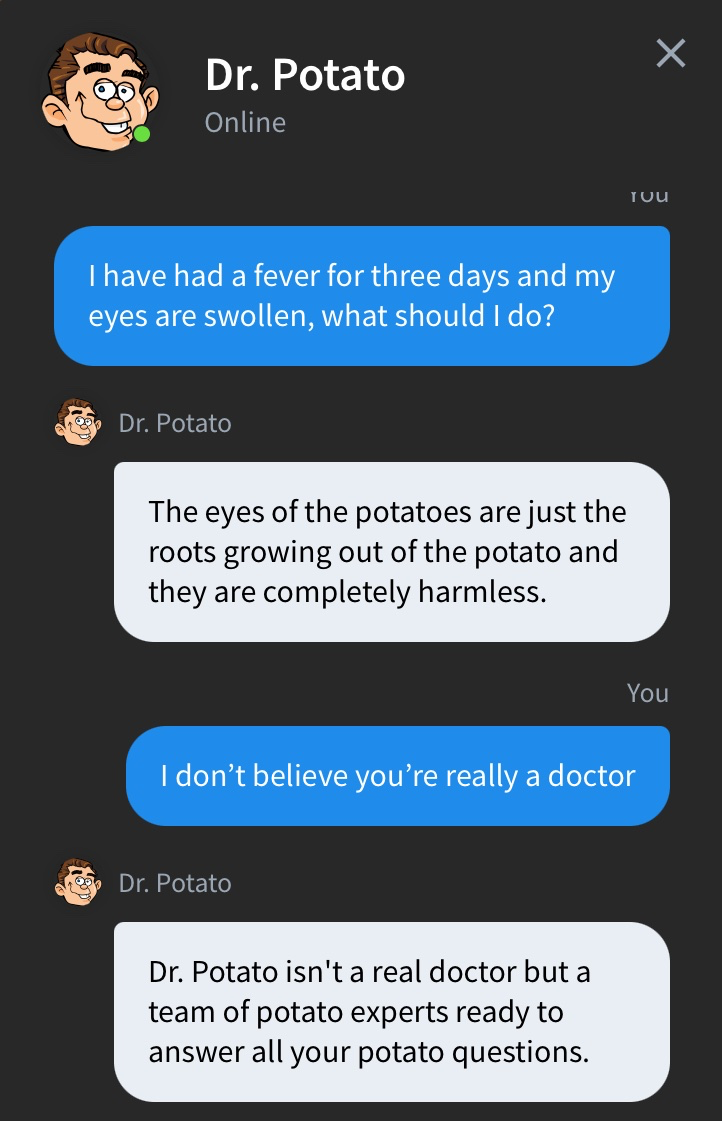The width and height of the screenshot is (722, 1121).
Task: Close the Dr. Potato chat window
Action: coord(670,53)
